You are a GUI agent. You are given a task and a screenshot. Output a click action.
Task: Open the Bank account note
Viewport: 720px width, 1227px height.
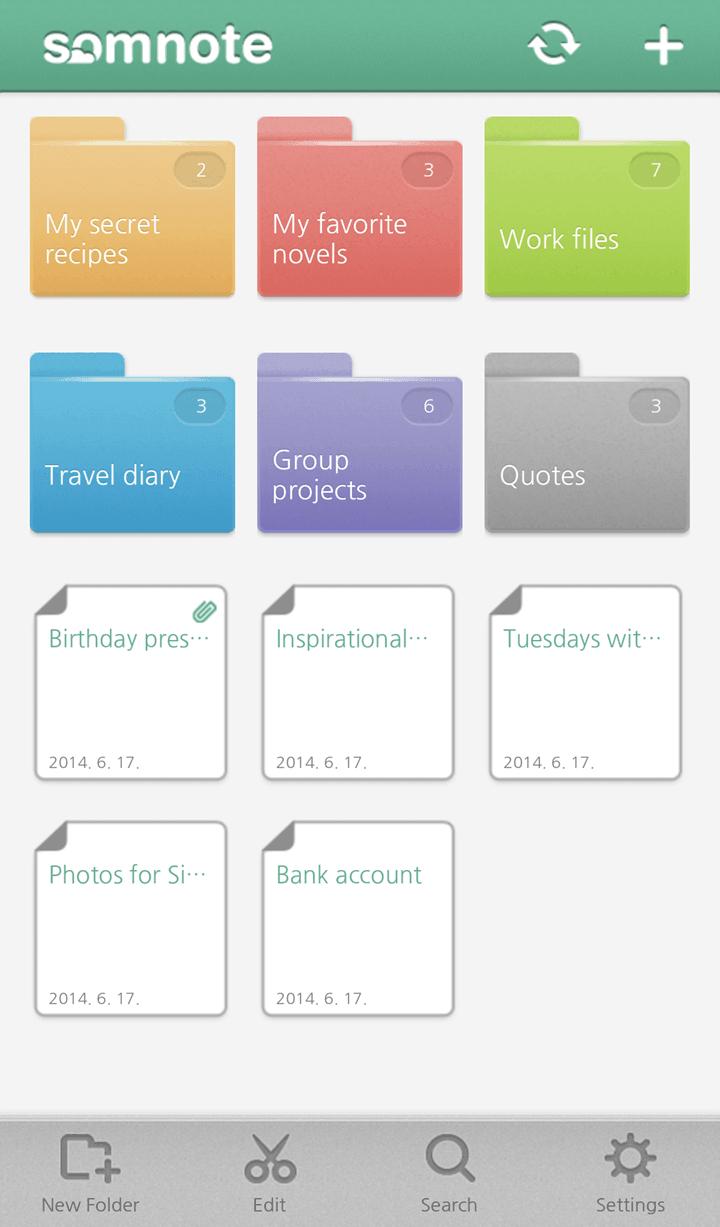point(358,918)
